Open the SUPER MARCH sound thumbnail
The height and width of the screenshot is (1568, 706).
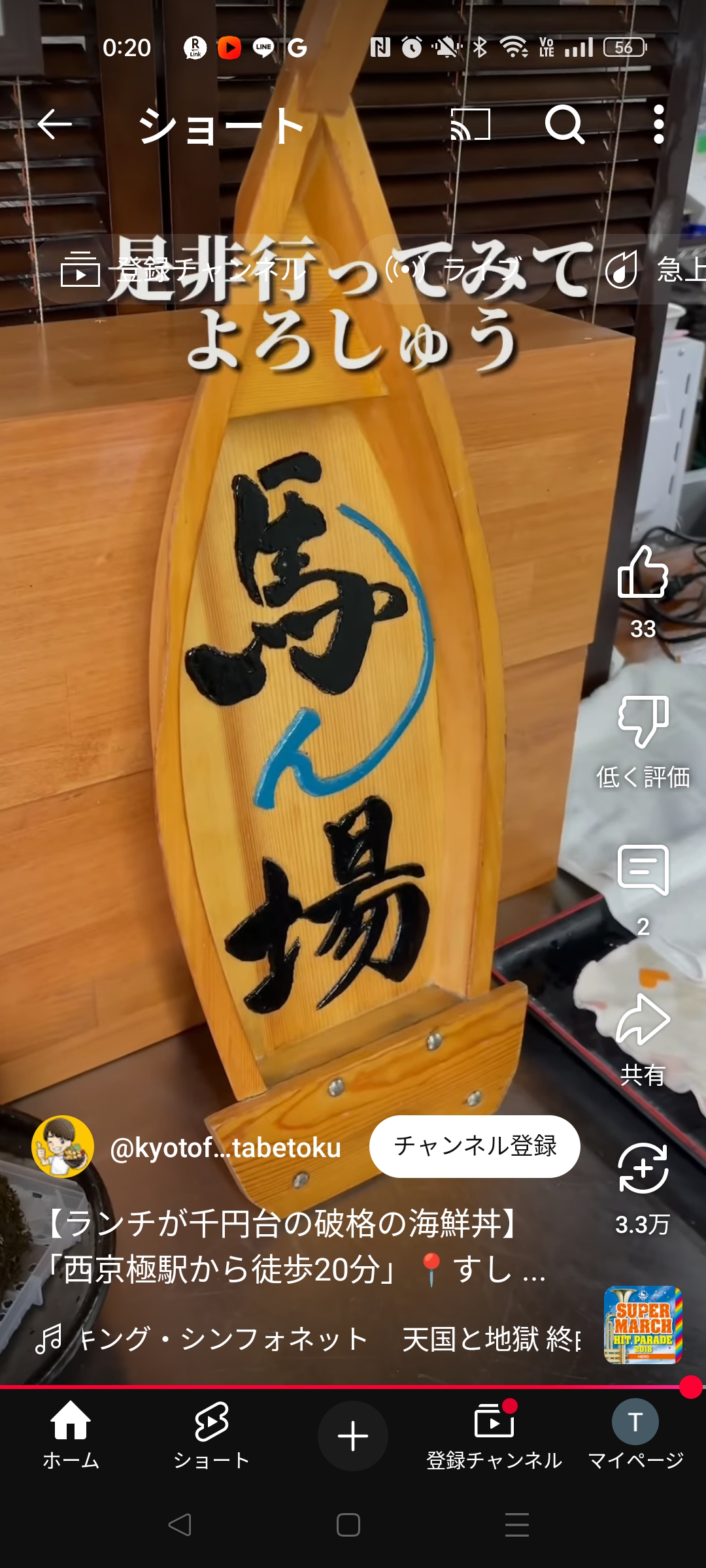[643, 1324]
